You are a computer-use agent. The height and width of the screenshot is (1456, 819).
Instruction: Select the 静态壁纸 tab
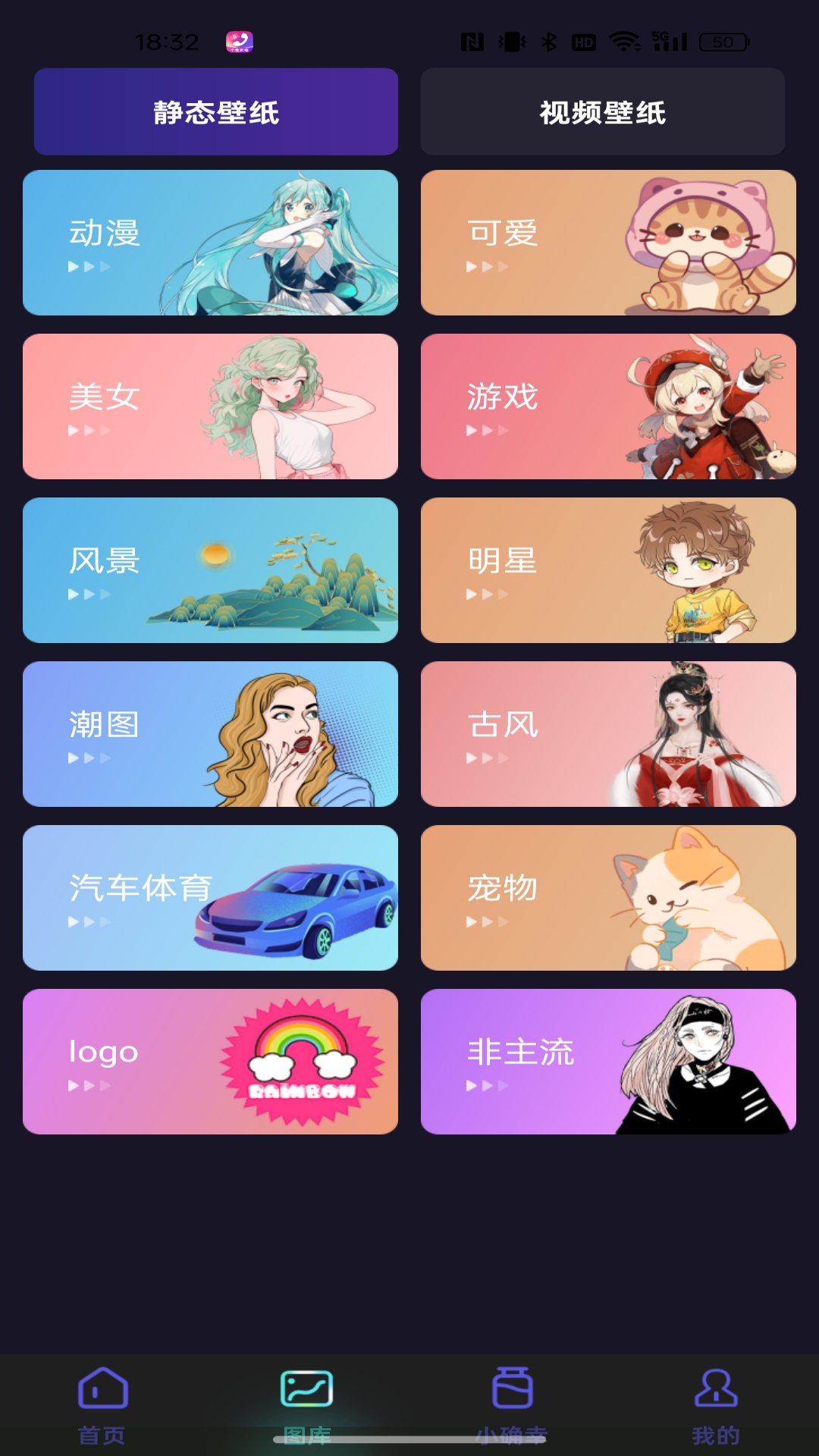pos(216,112)
